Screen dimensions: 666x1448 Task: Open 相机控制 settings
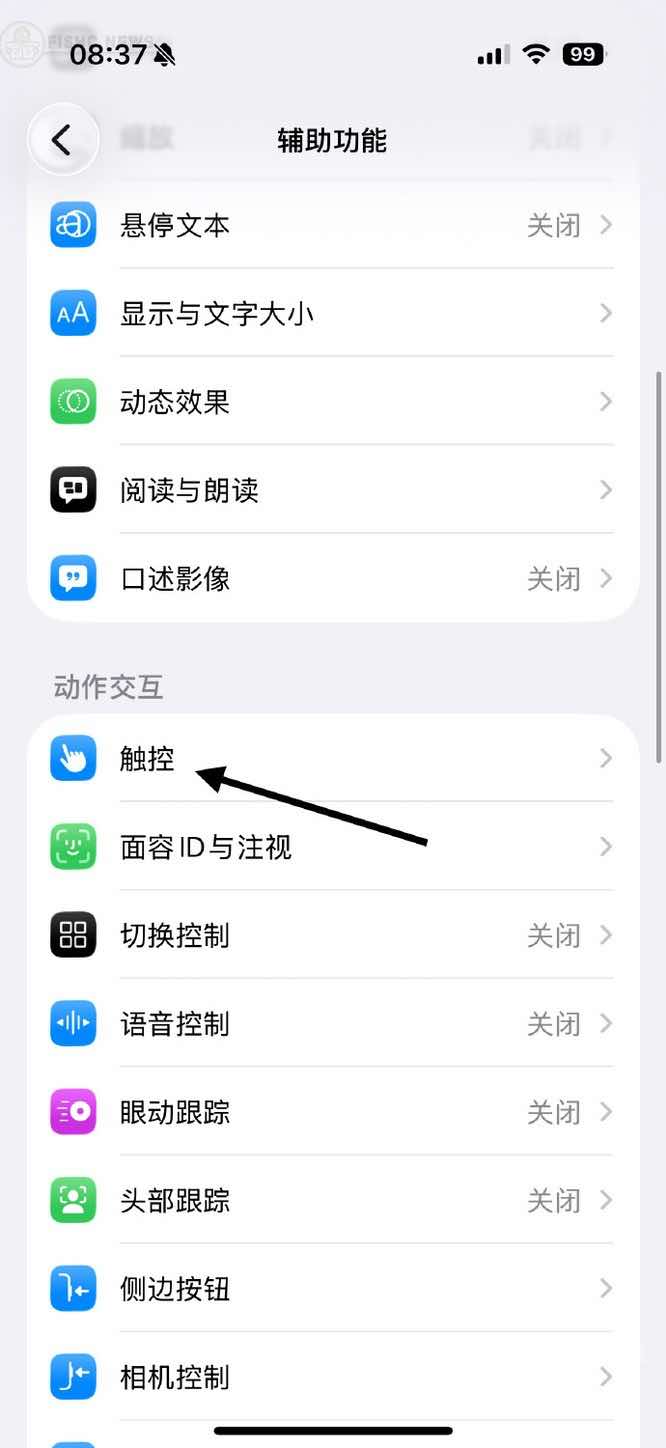point(332,1377)
